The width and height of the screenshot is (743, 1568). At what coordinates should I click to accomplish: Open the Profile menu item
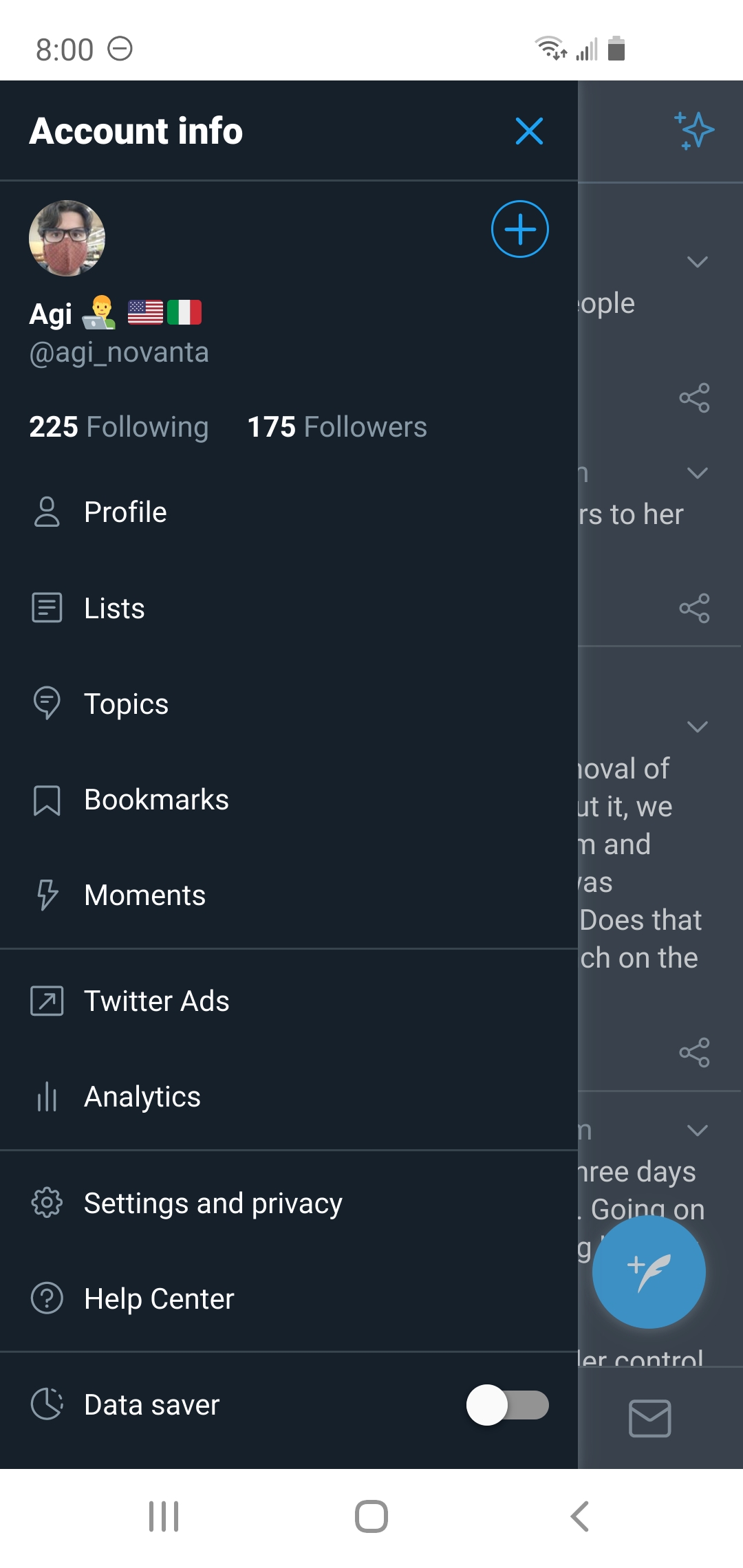pos(125,512)
